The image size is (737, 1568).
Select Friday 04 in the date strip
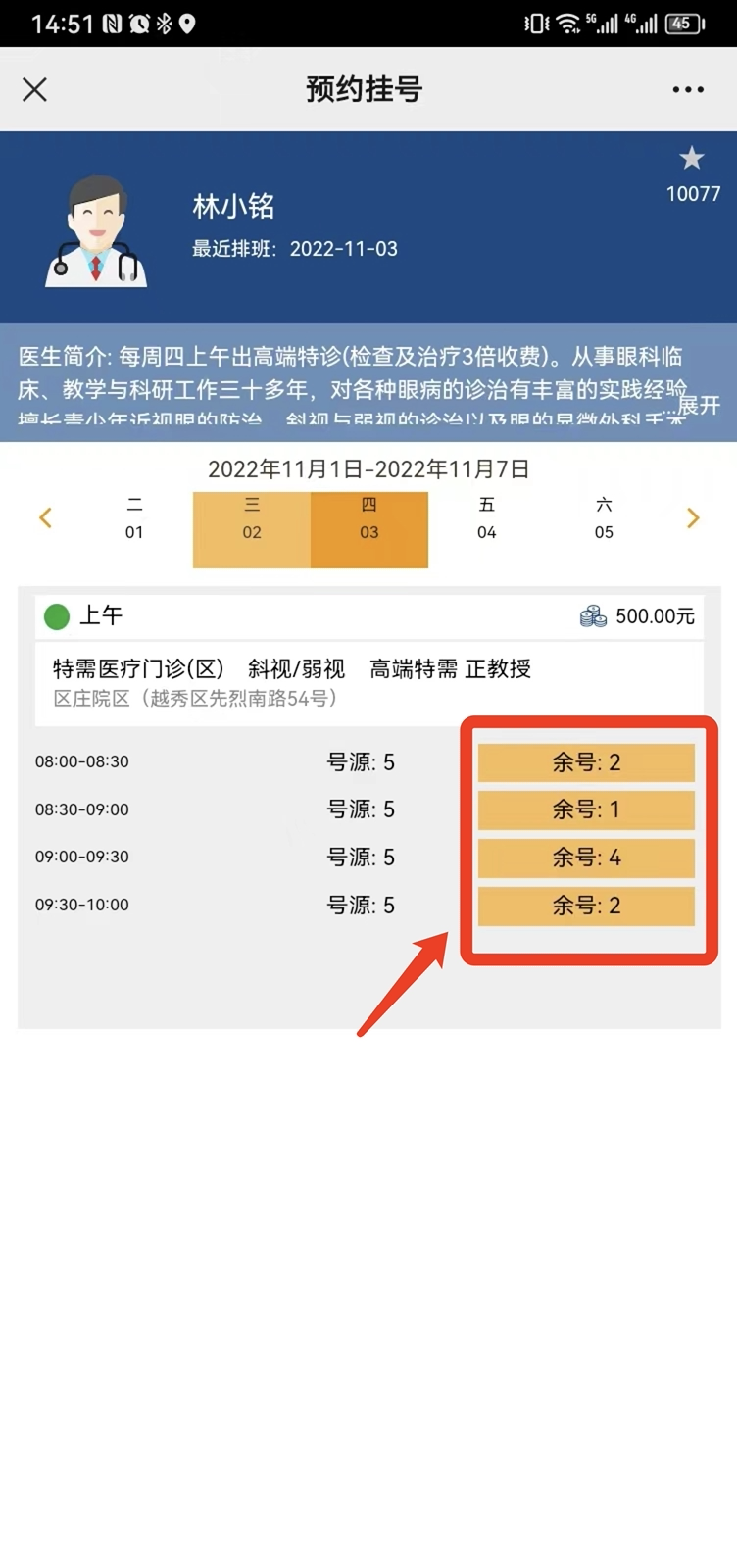[x=487, y=519]
